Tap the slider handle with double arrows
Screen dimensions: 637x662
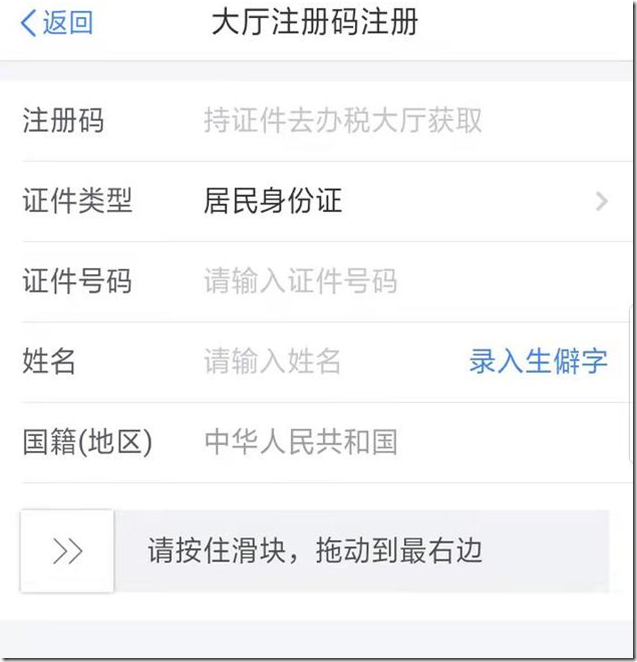tap(67, 551)
